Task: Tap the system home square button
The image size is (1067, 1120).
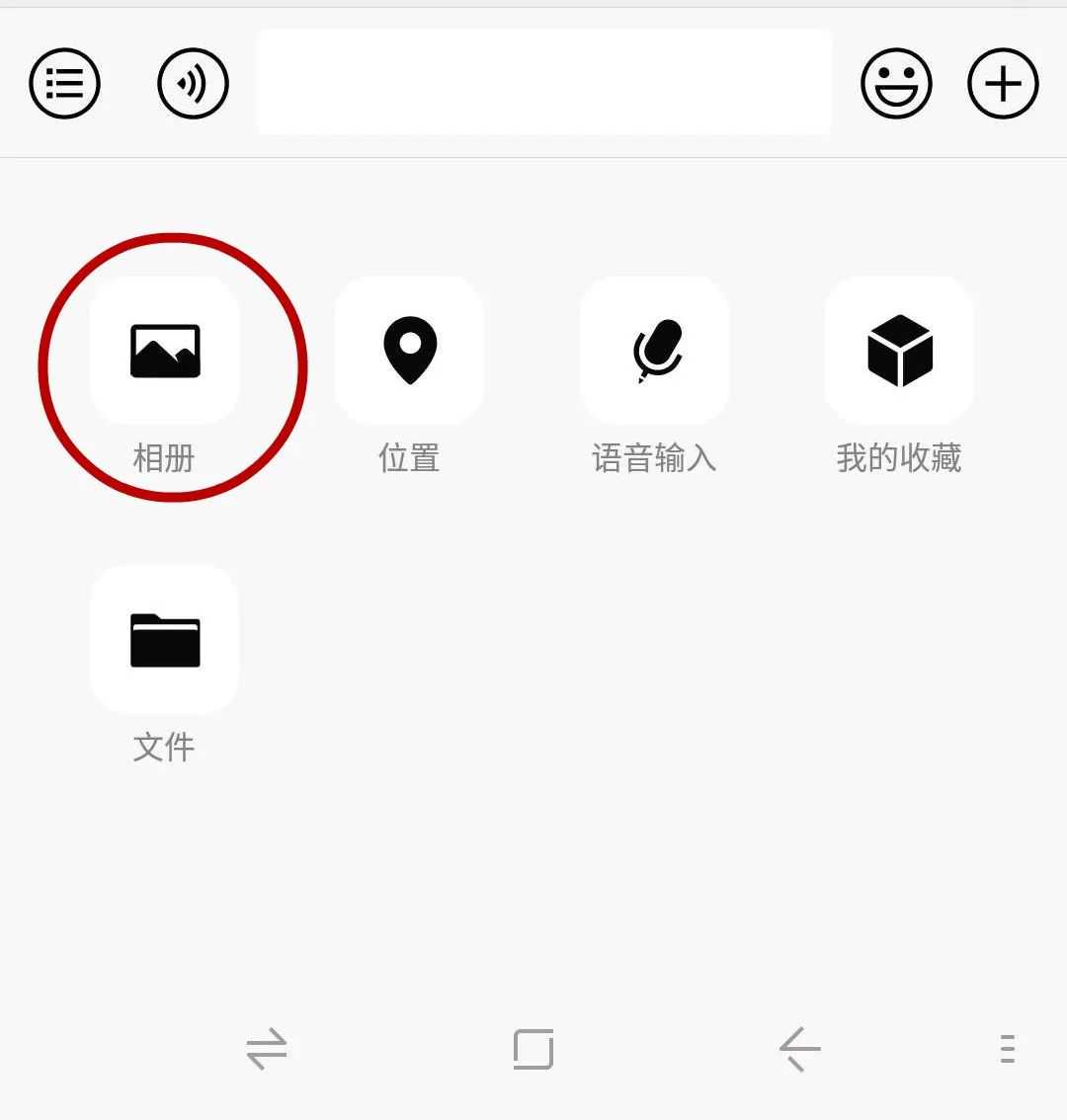Action: 533,1049
